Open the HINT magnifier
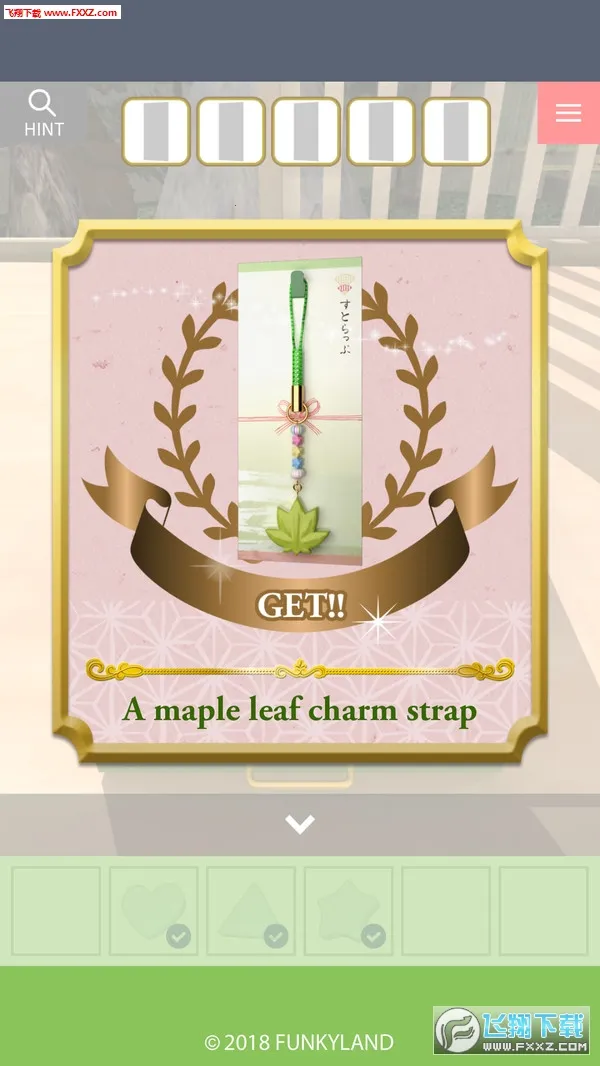 click(x=43, y=113)
